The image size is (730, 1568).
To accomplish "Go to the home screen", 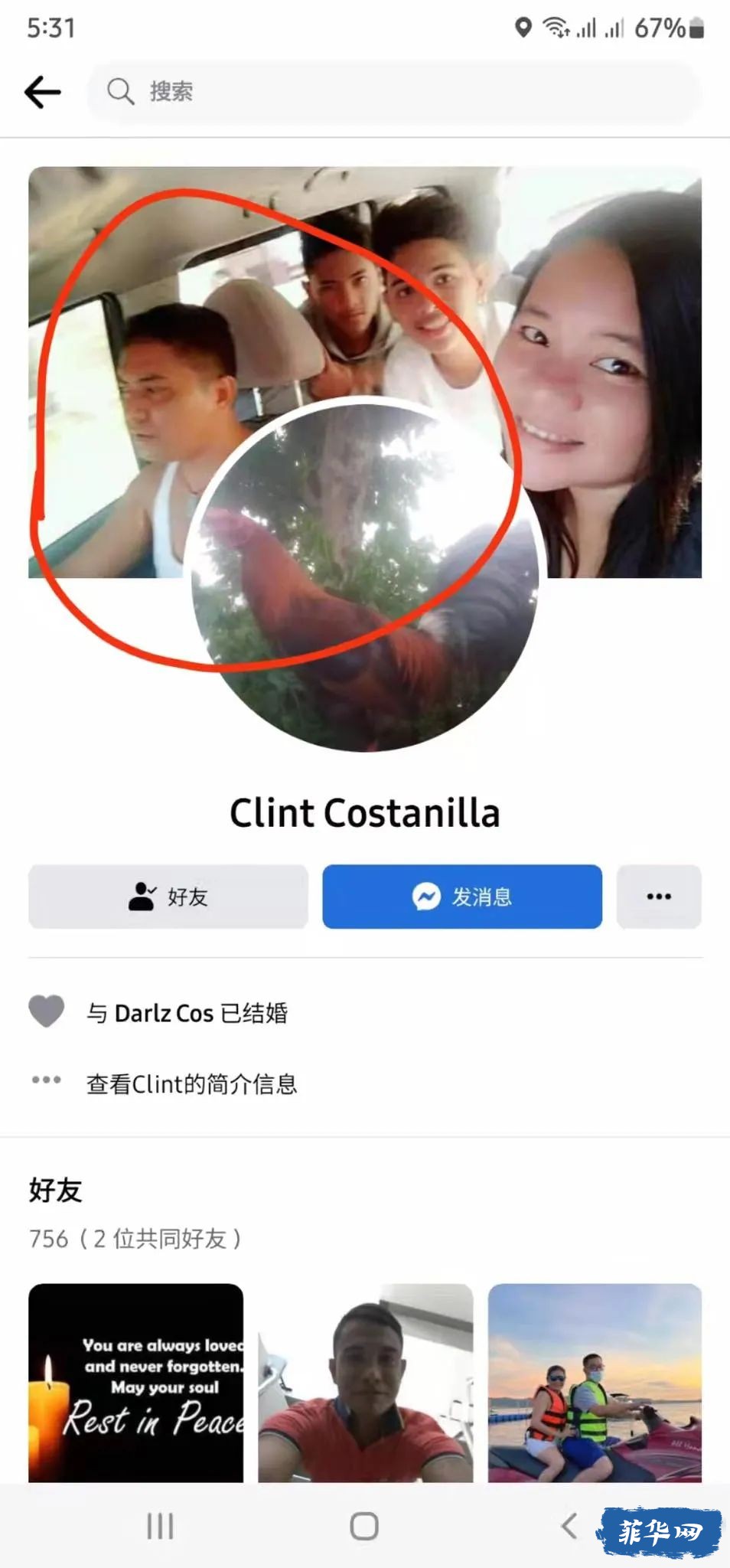I will 364,1526.
